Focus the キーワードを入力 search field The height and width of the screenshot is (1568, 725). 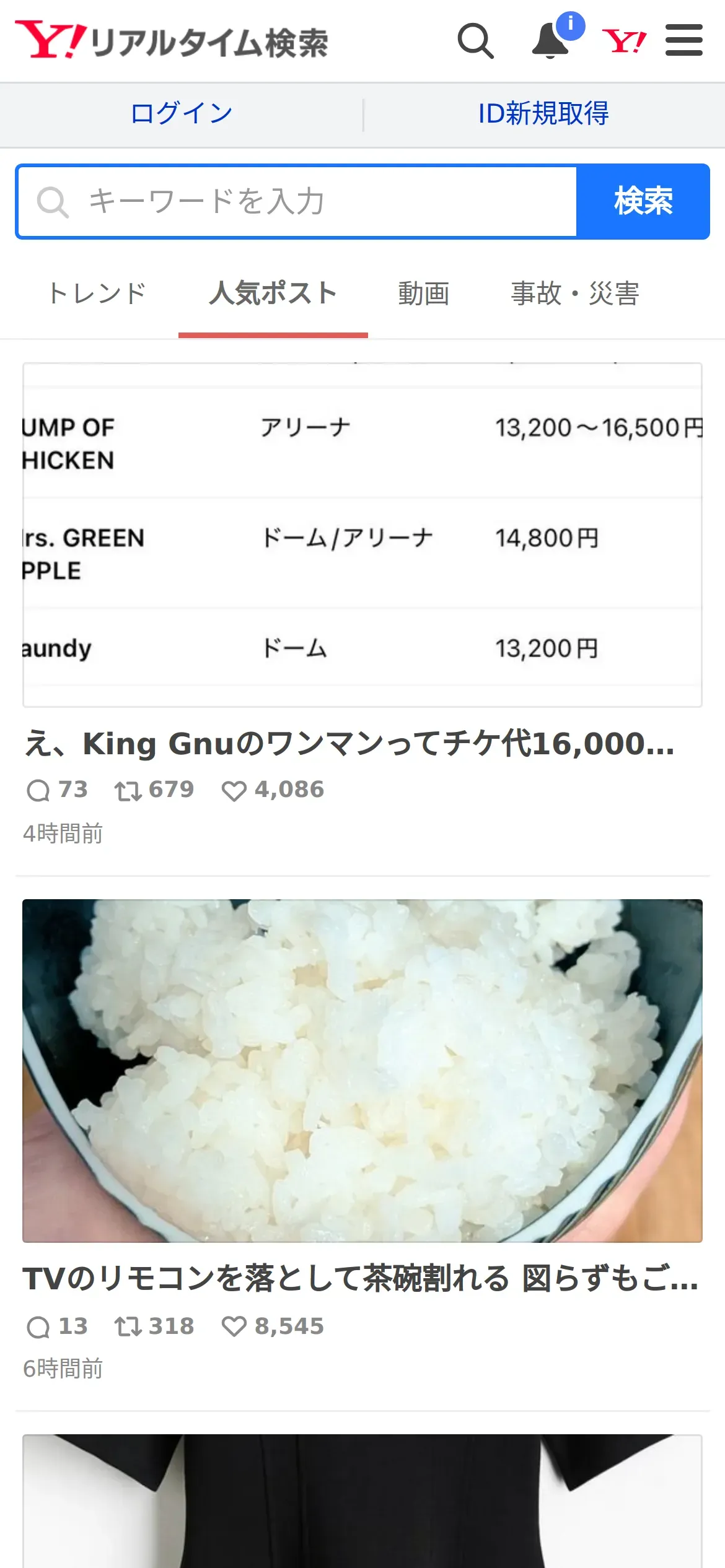pyautogui.click(x=297, y=202)
